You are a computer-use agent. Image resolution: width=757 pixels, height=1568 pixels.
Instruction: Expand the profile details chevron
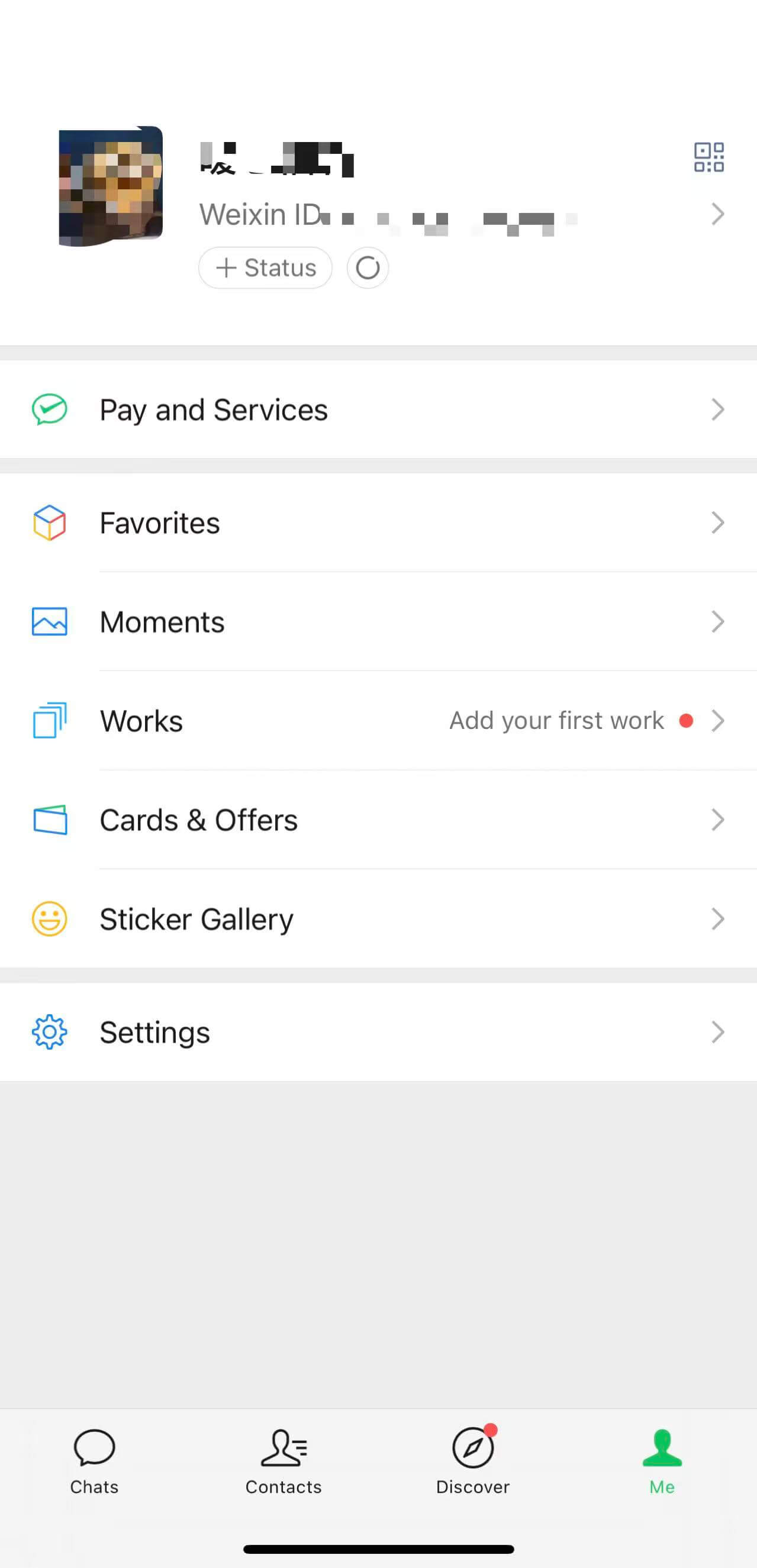pos(717,214)
